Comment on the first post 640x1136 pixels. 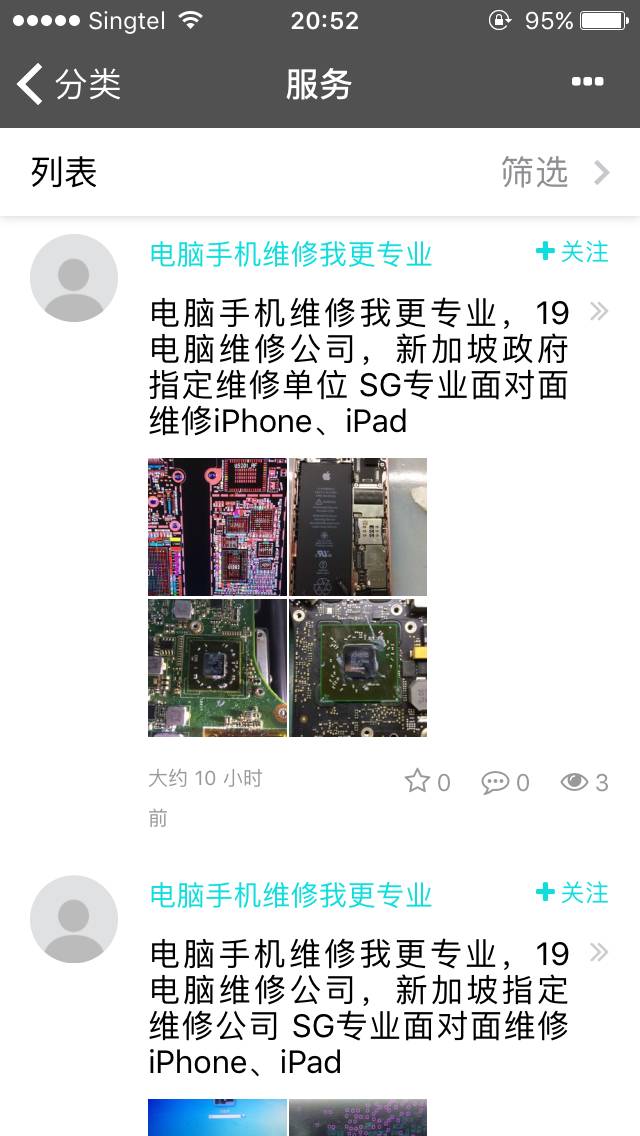pyautogui.click(x=505, y=782)
